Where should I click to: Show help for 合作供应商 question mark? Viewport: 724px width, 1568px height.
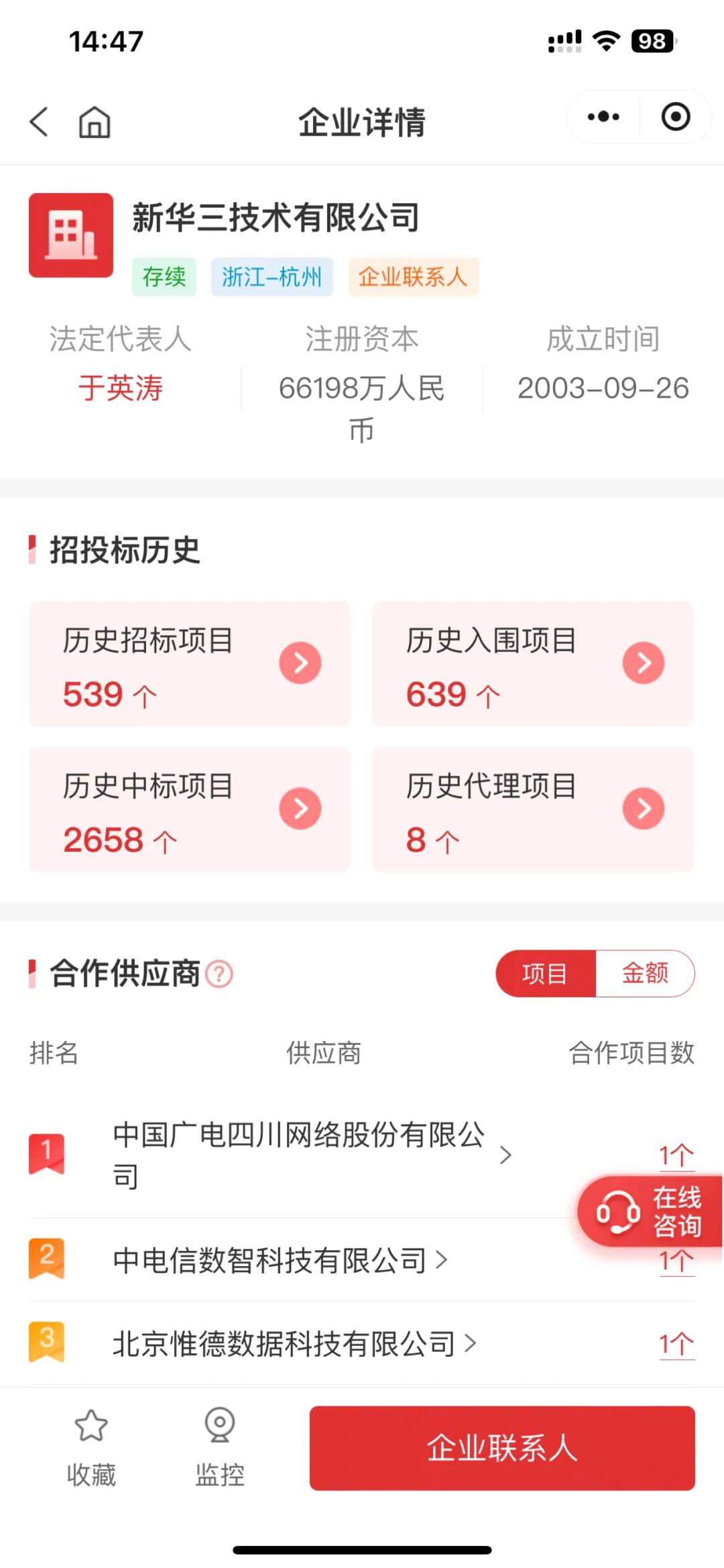[219, 974]
